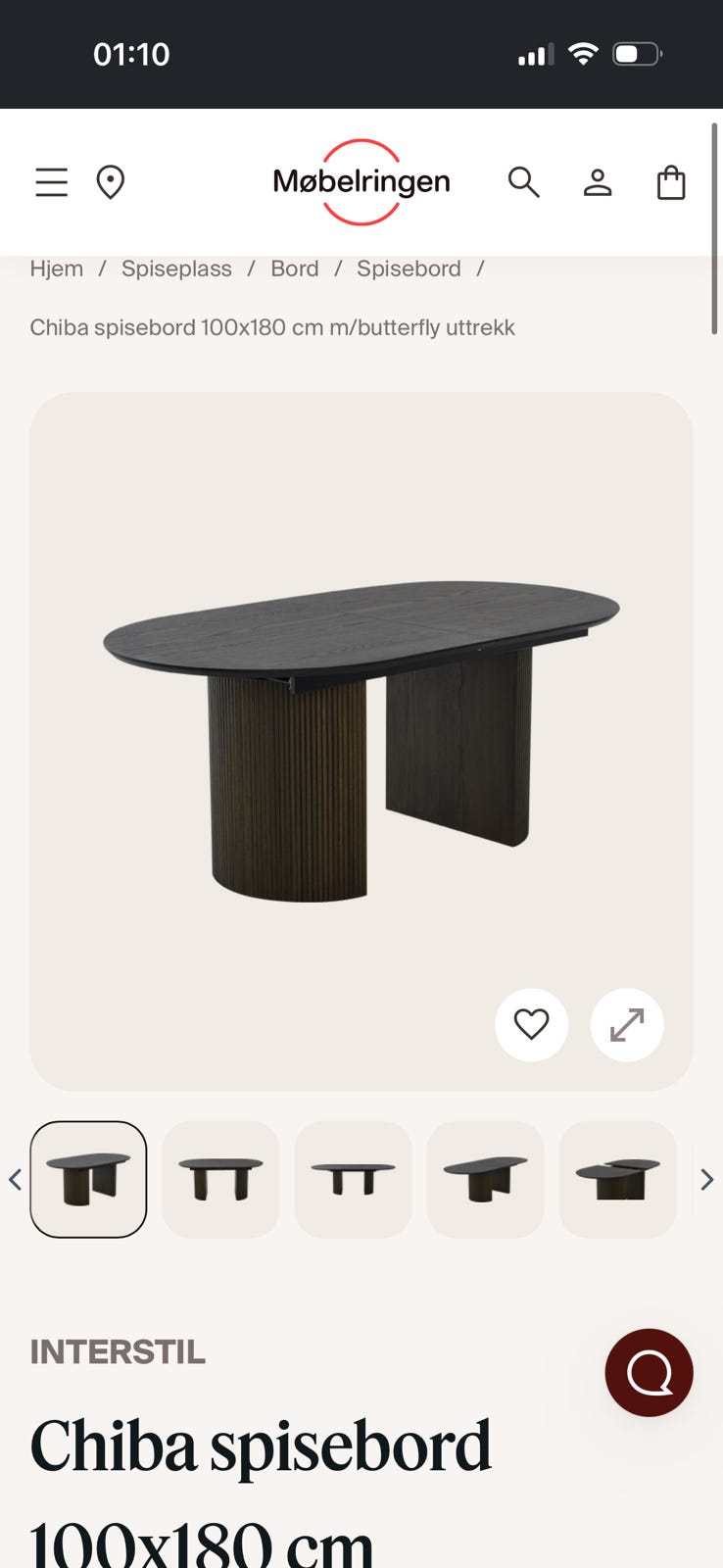Select the fifth thumbnail showing the extension

pos(617,1179)
